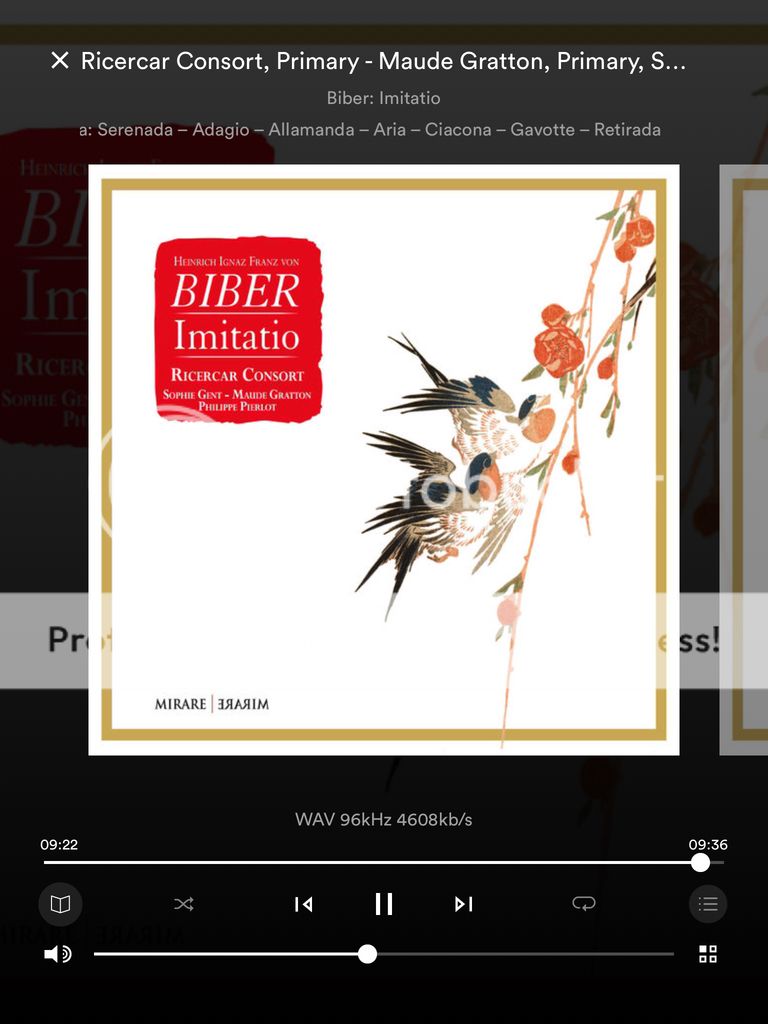Toggle repeat mode
Image resolution: width=768 pixels, height=1024 pixels.
pos(584,904)
